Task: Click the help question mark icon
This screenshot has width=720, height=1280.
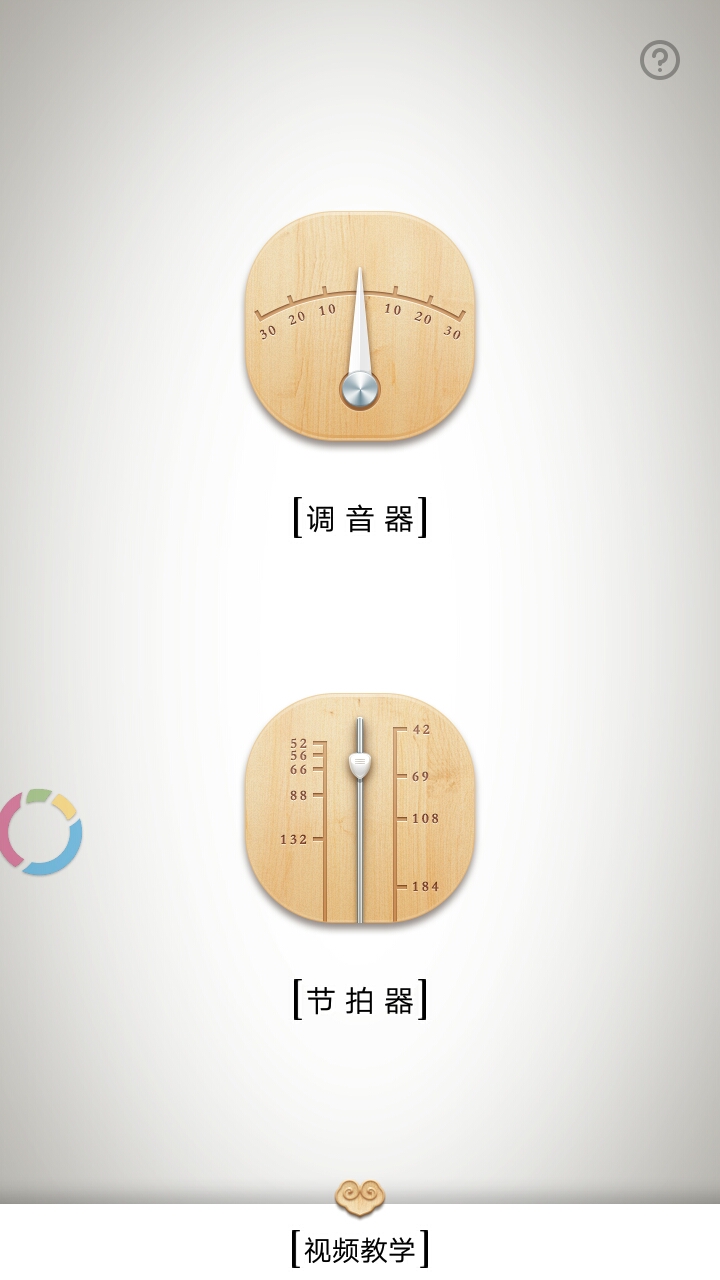Action: tap(659, 60)
